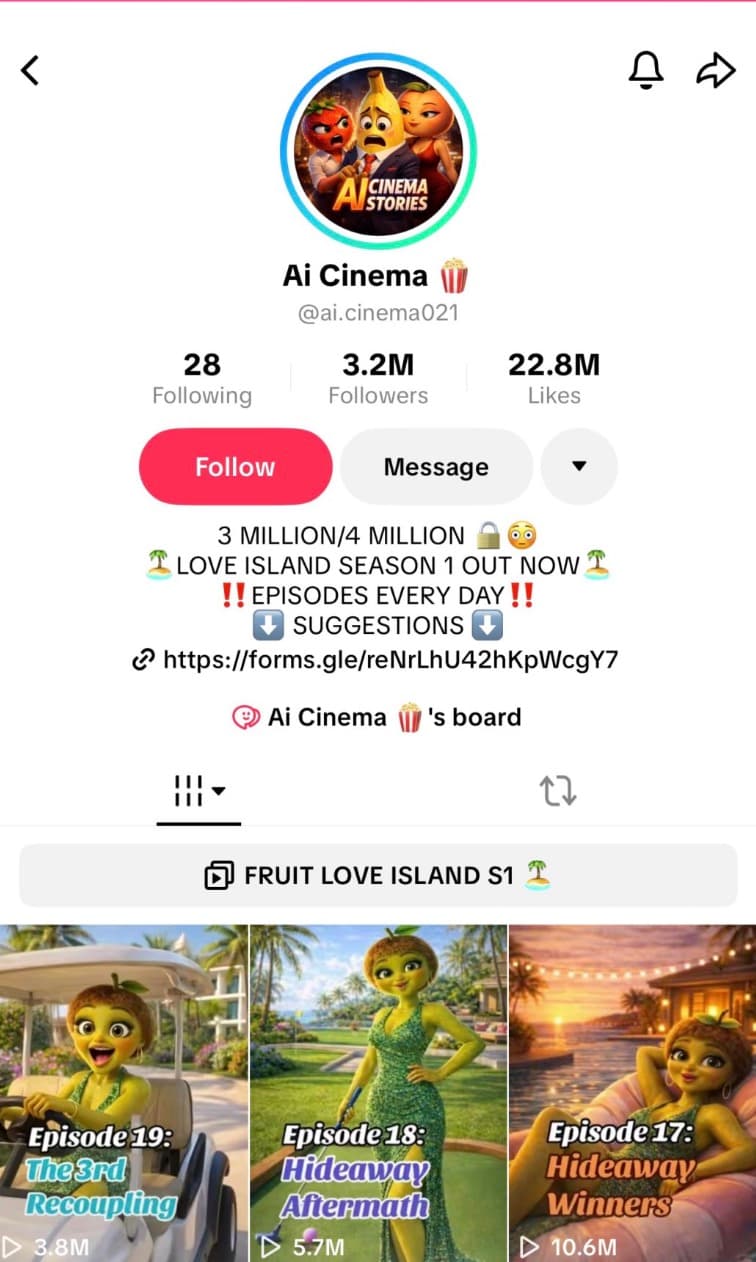Open more actions via the down-arrow button

coord(579,466)
